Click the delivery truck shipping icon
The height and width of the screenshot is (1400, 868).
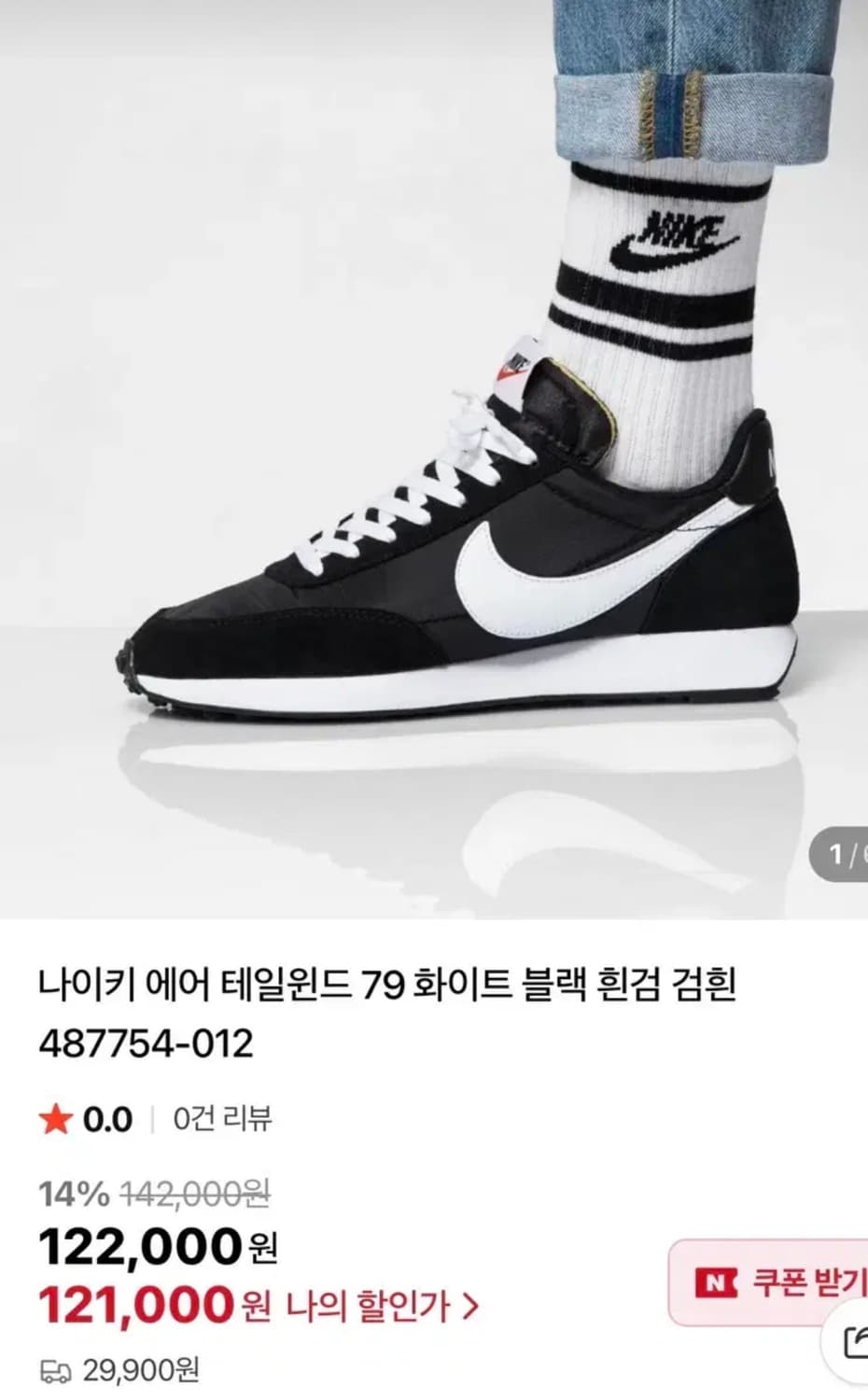click(x=58, y=1373)
